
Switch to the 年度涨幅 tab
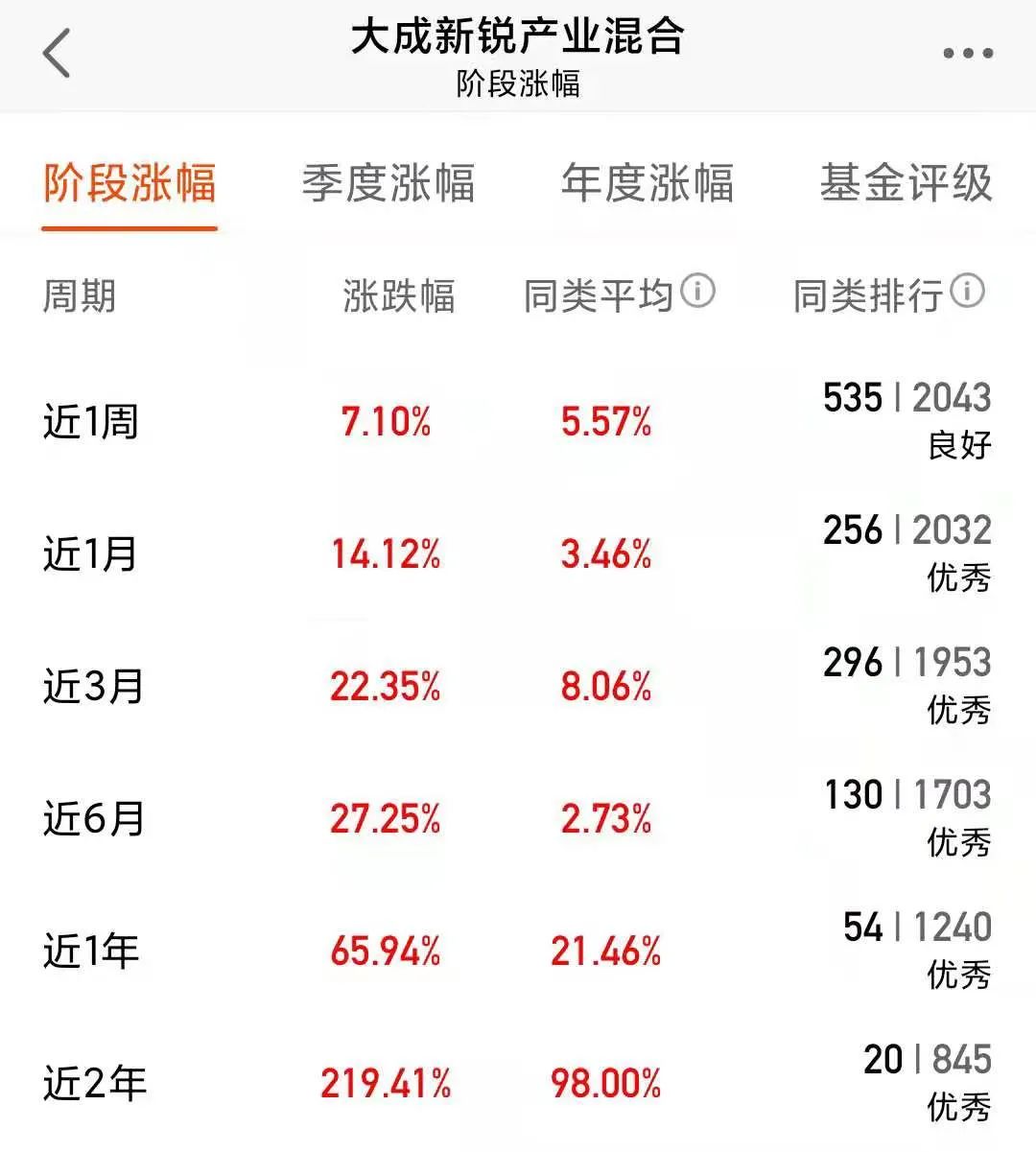(x=647, y=183)
